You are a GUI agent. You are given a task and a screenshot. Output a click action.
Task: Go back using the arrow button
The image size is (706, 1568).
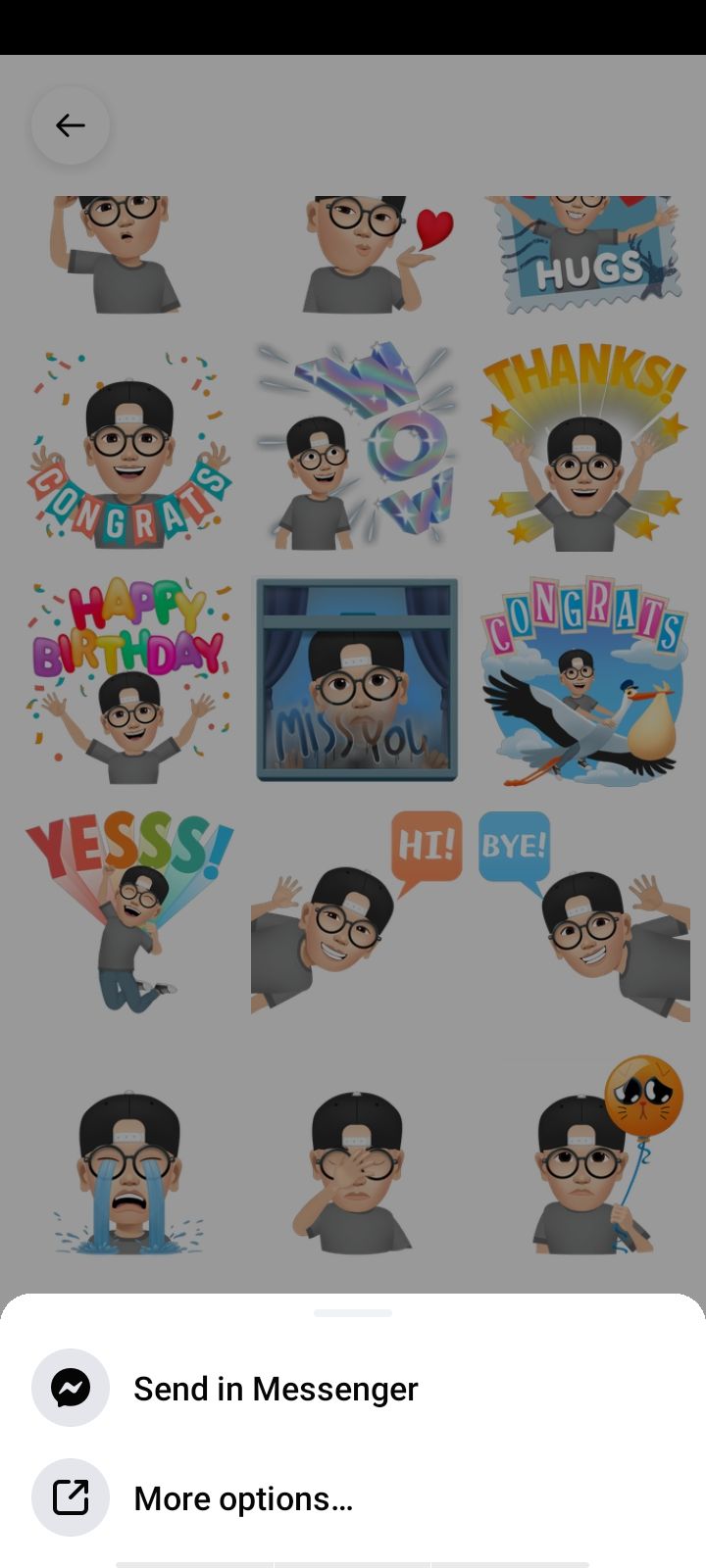click(71, 125)
